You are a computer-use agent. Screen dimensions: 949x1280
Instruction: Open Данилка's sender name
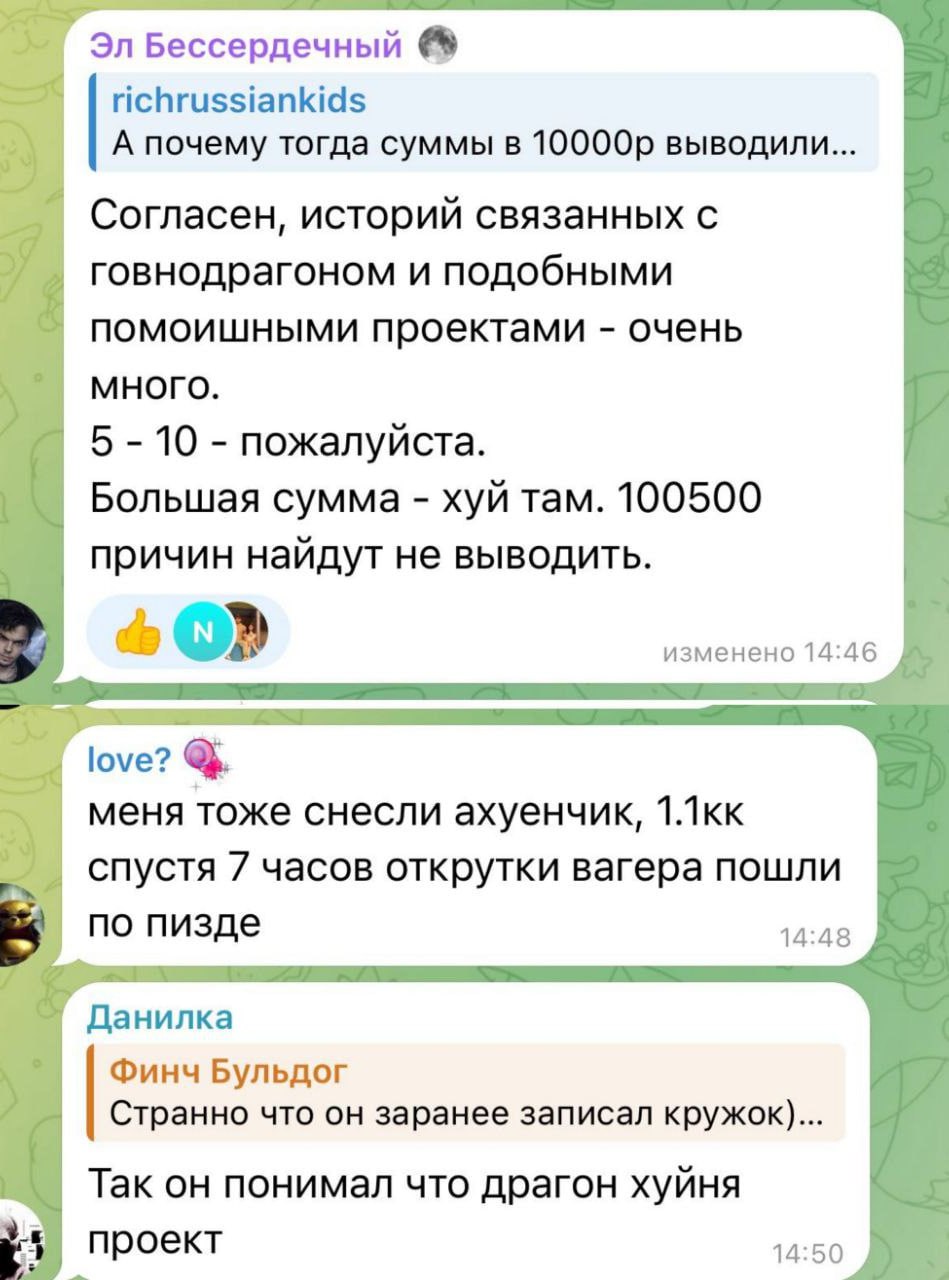point(160,1017)
